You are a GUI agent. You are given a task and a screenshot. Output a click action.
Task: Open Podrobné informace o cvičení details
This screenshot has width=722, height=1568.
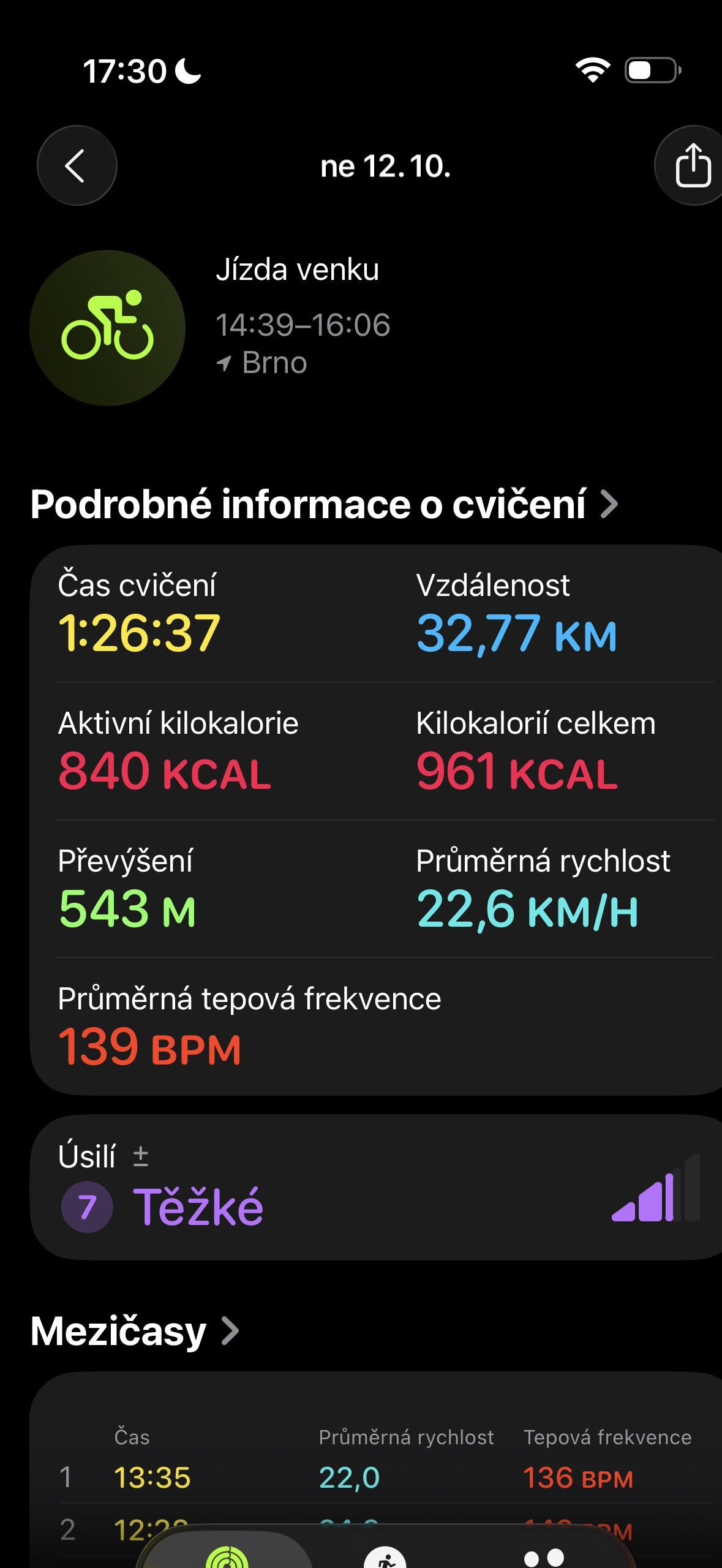point(325,504)
